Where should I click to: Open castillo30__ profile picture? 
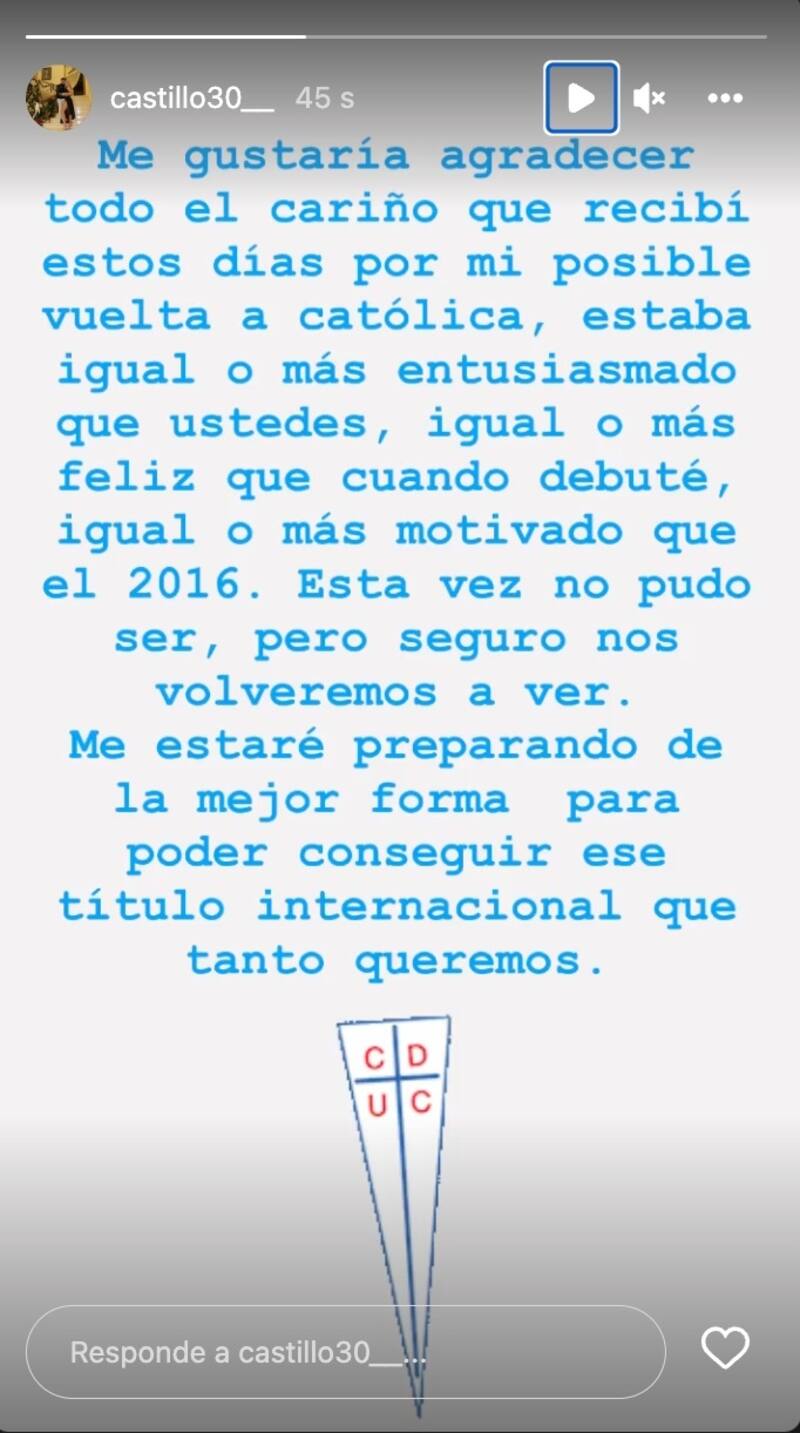[59, 98]
